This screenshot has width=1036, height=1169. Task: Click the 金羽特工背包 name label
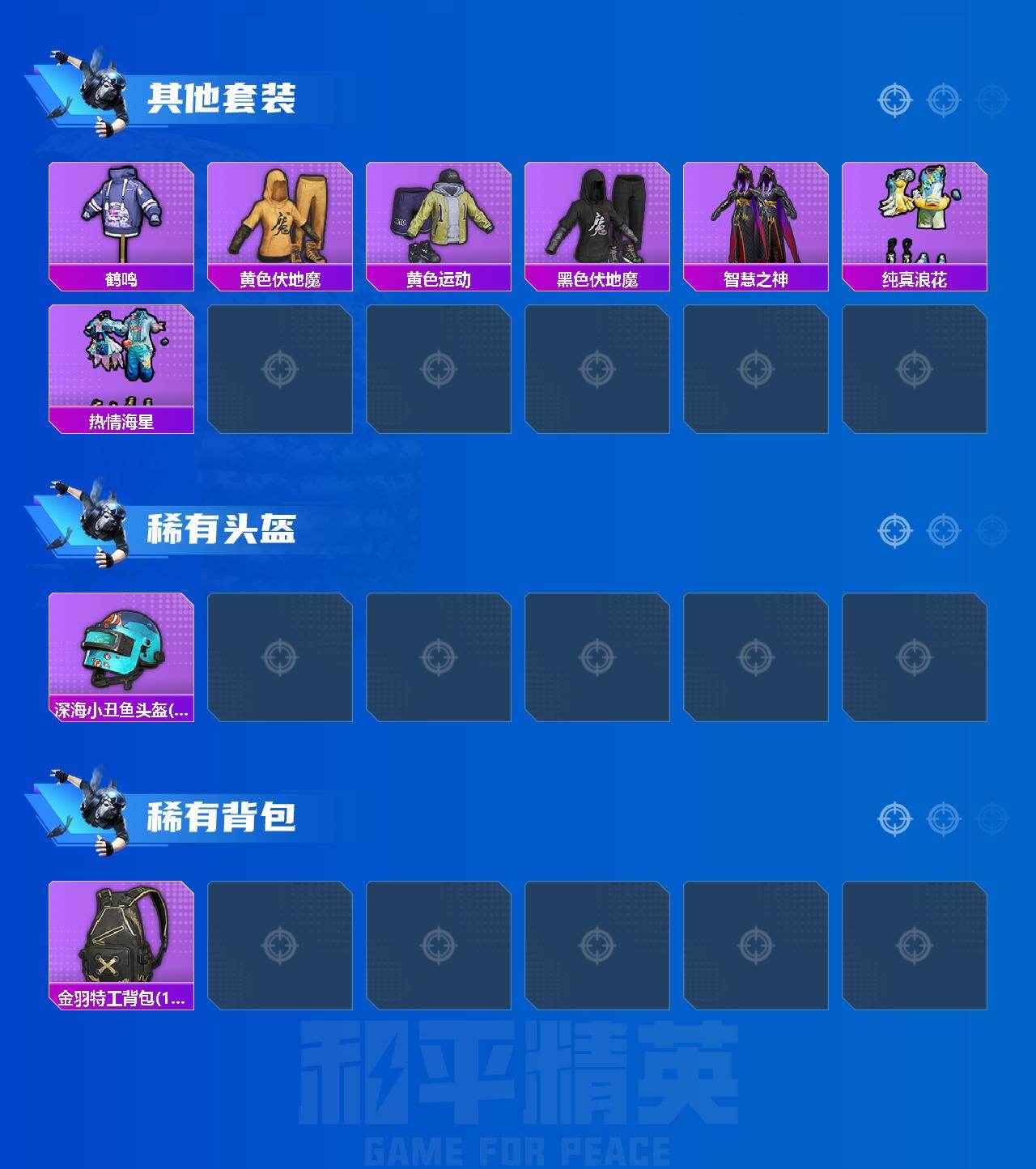[120, 1000]
